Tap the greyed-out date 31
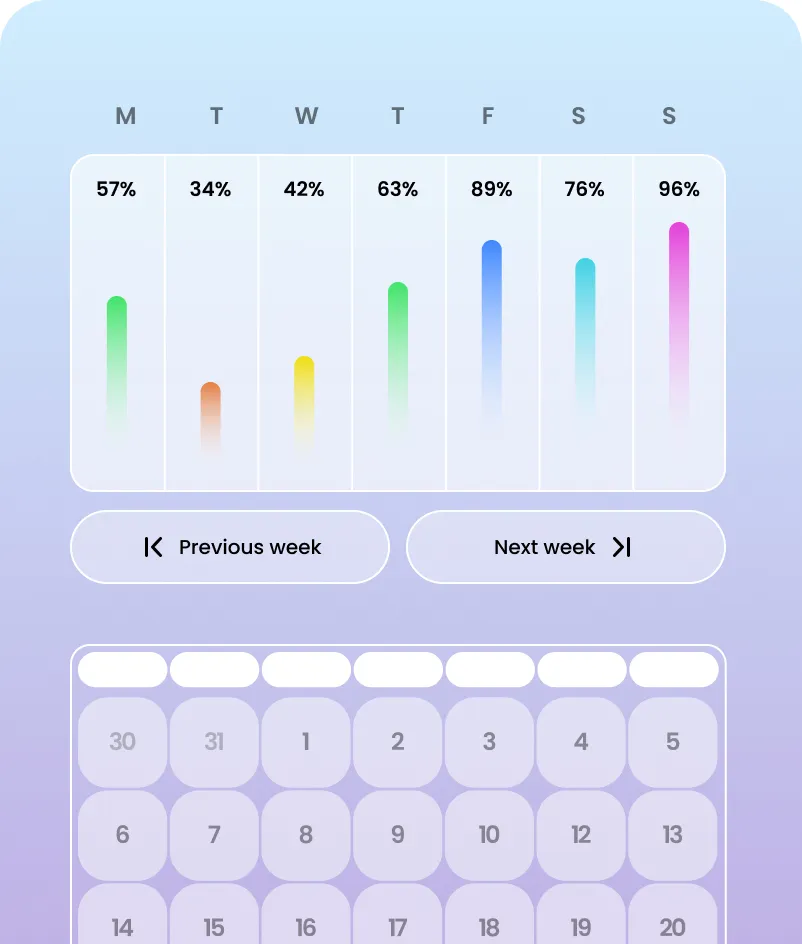Screen dimensions: 802x944 214,742
